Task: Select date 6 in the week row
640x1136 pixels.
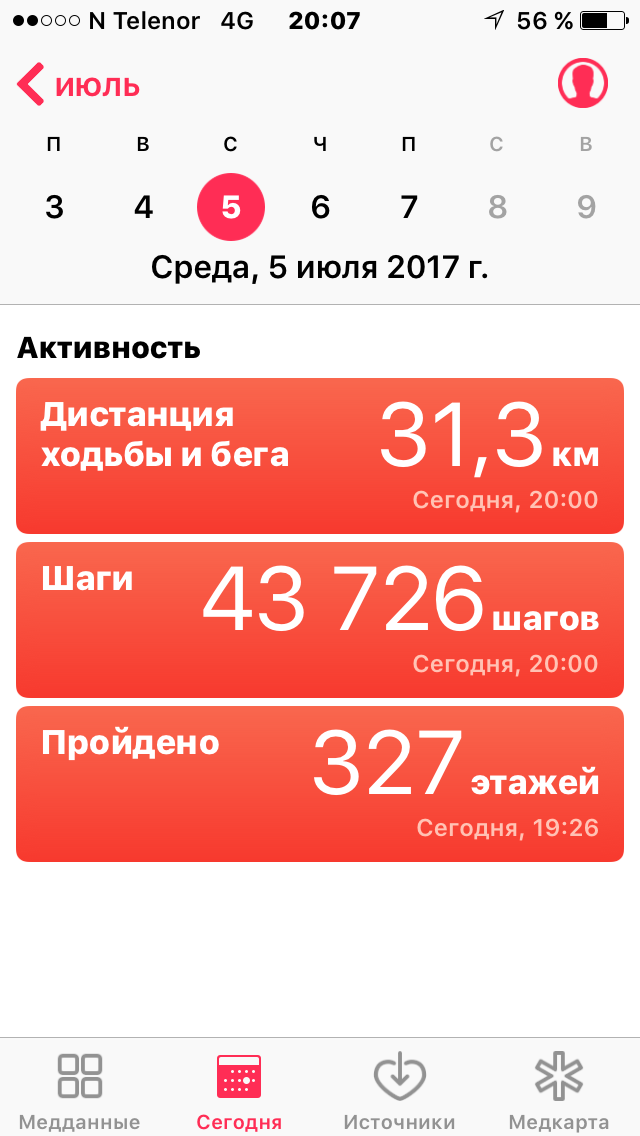Action: 320,207
